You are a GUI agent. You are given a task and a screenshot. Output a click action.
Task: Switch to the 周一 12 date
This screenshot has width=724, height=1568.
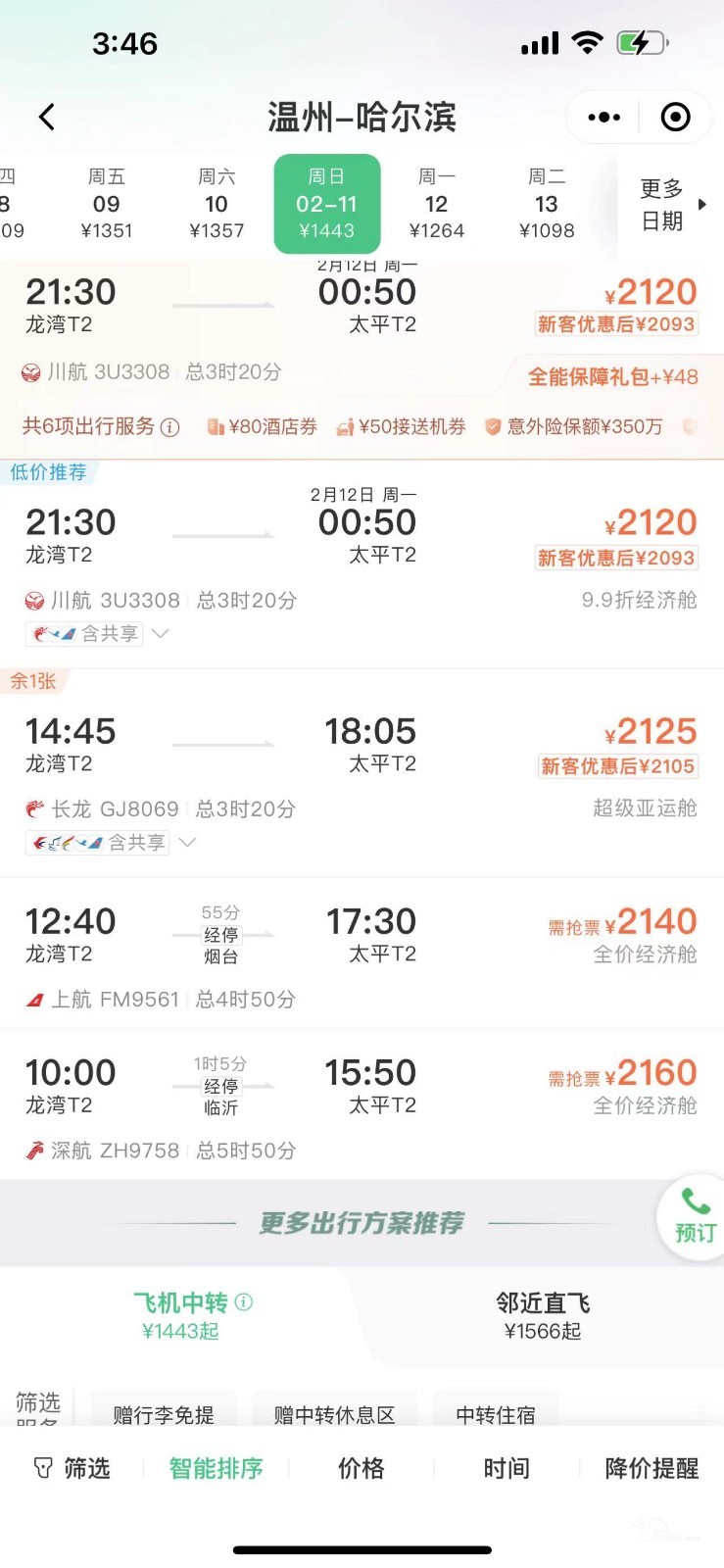click(x=436, y=204)
